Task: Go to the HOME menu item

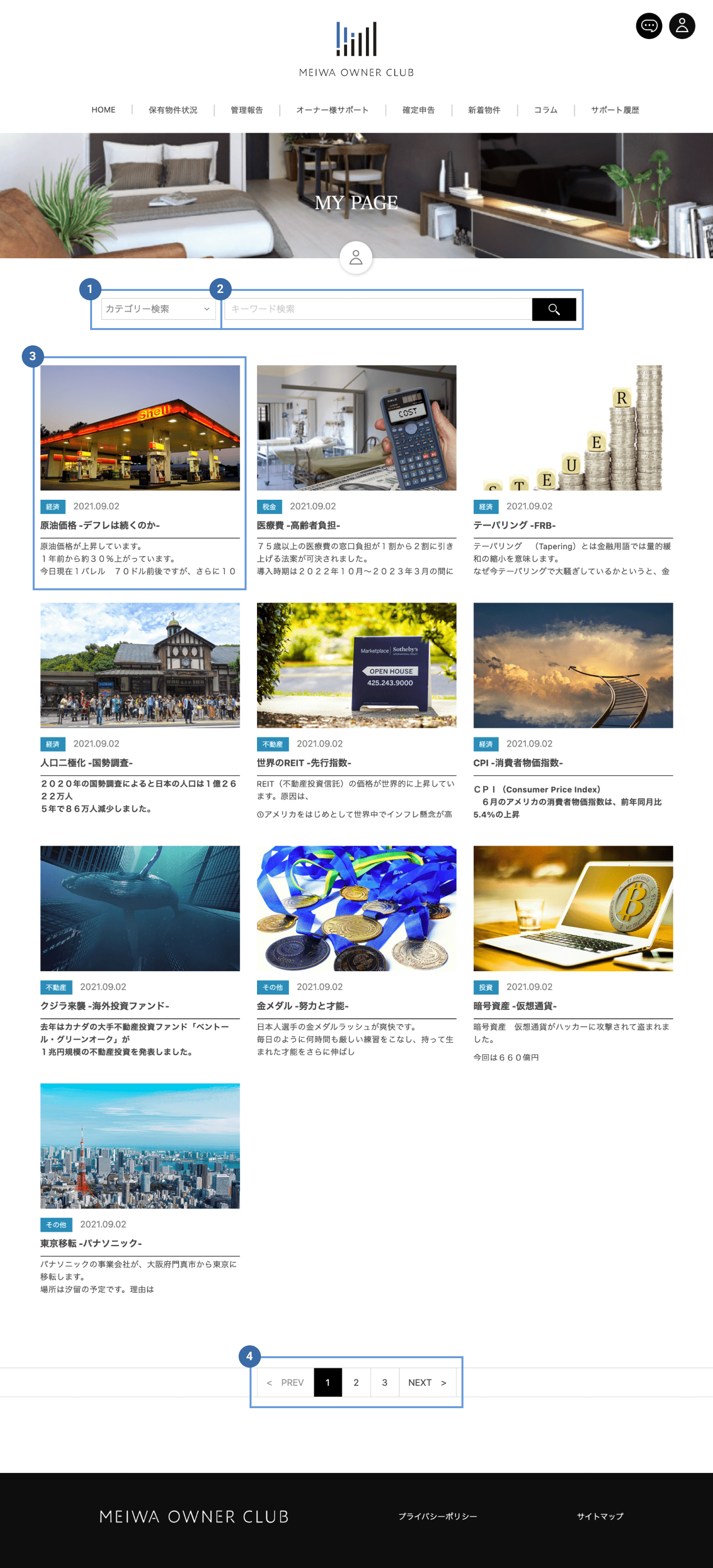Action: (x=103, y=110)
